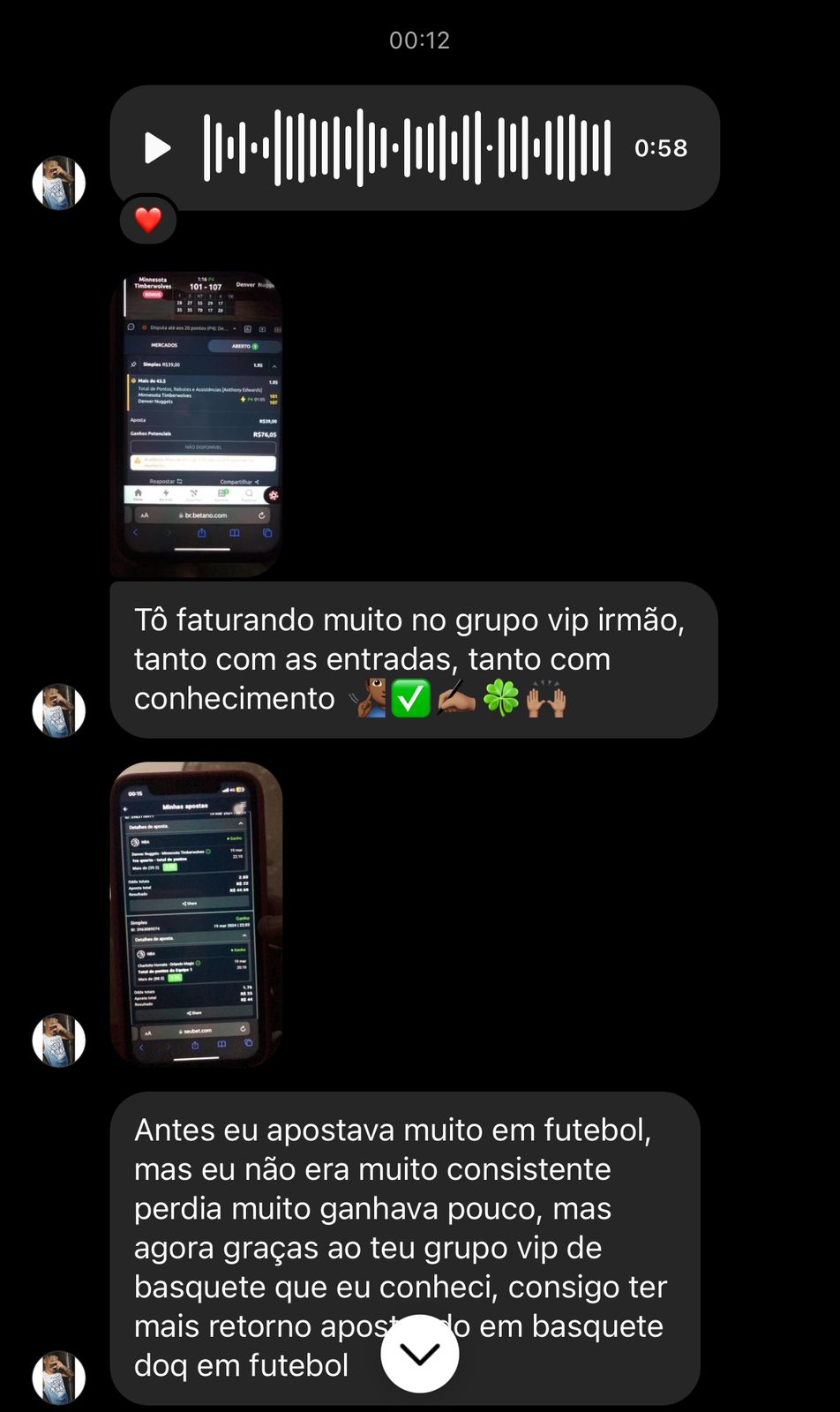Image resolution: width=840 pixels, height=1412 pixels.
Task: Open the heart reaction on the voice message
Action: point(148,220)
